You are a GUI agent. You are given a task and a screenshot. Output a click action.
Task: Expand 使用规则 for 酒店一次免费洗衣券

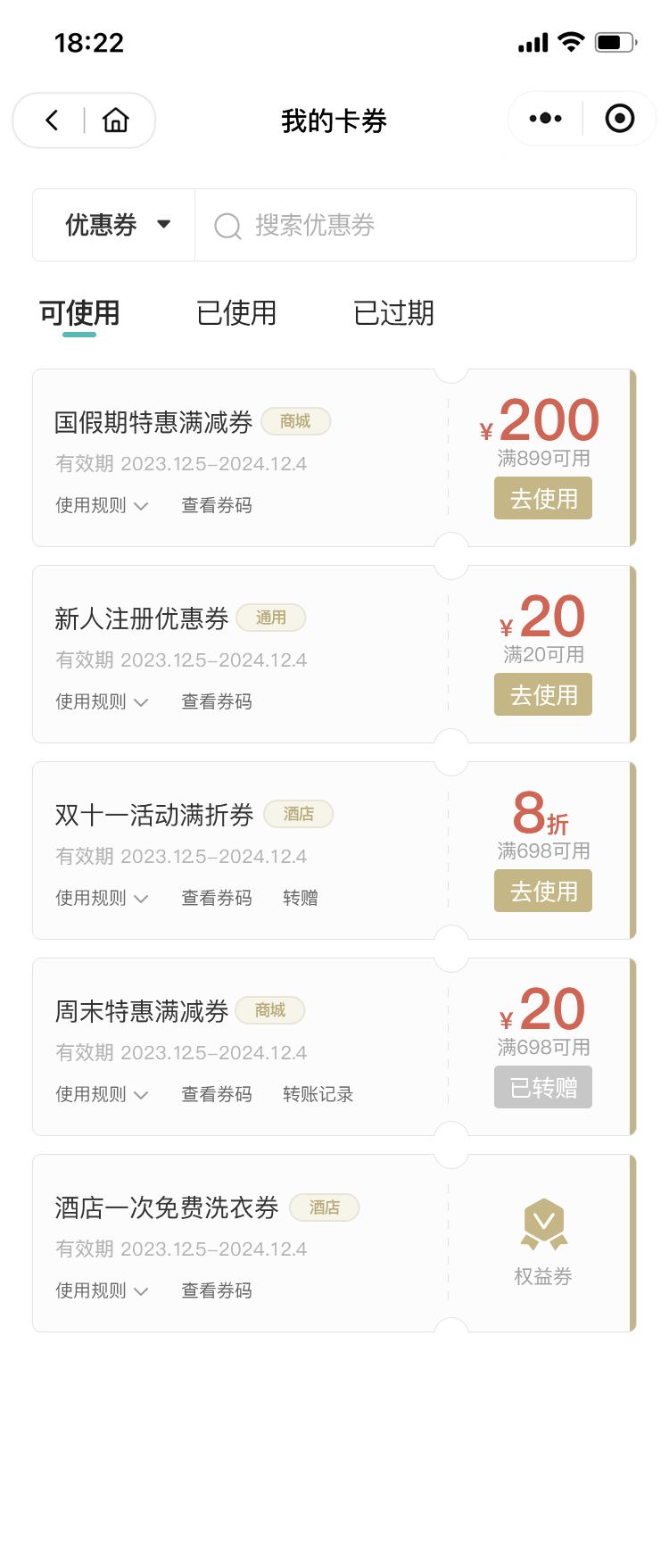point(101,1291)
